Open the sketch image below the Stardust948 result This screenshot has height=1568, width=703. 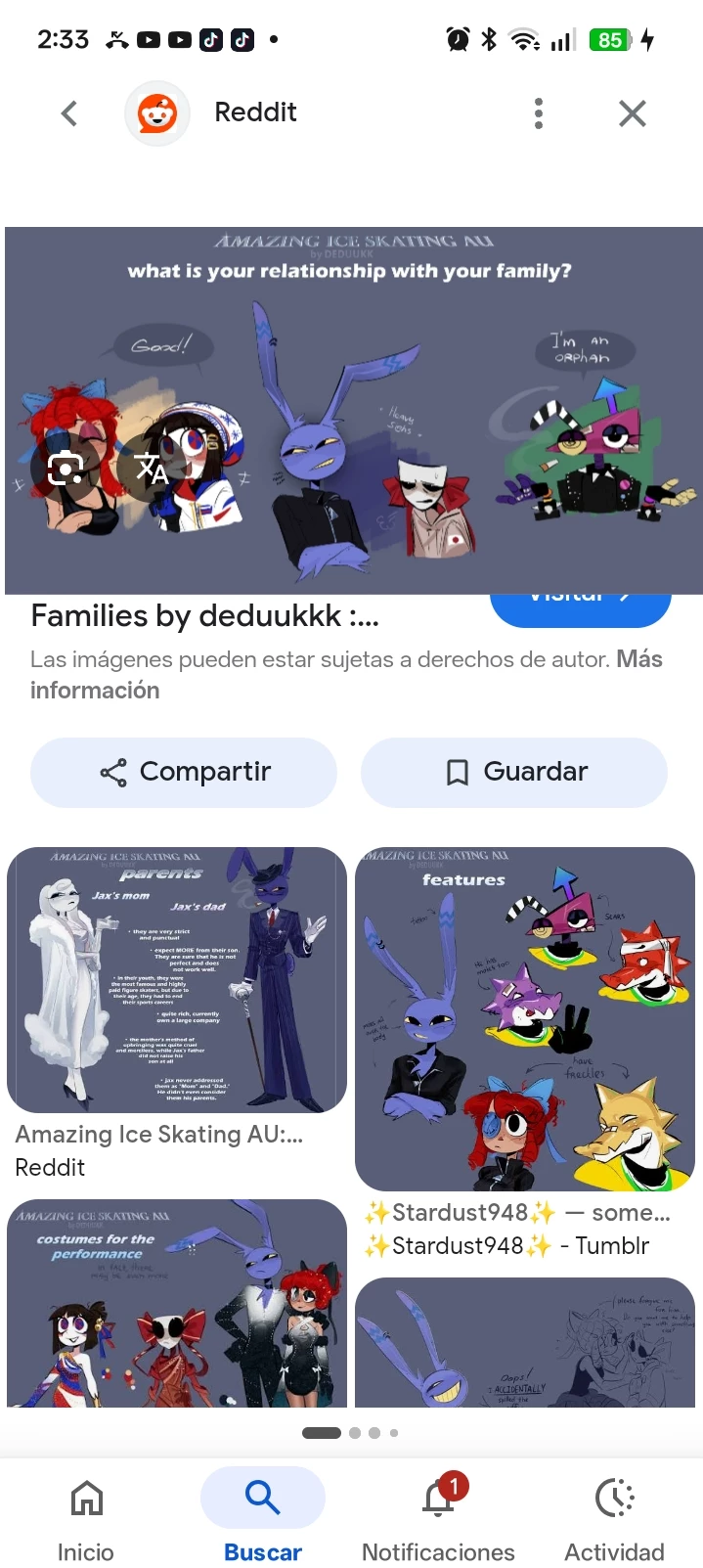[525, 1342]
